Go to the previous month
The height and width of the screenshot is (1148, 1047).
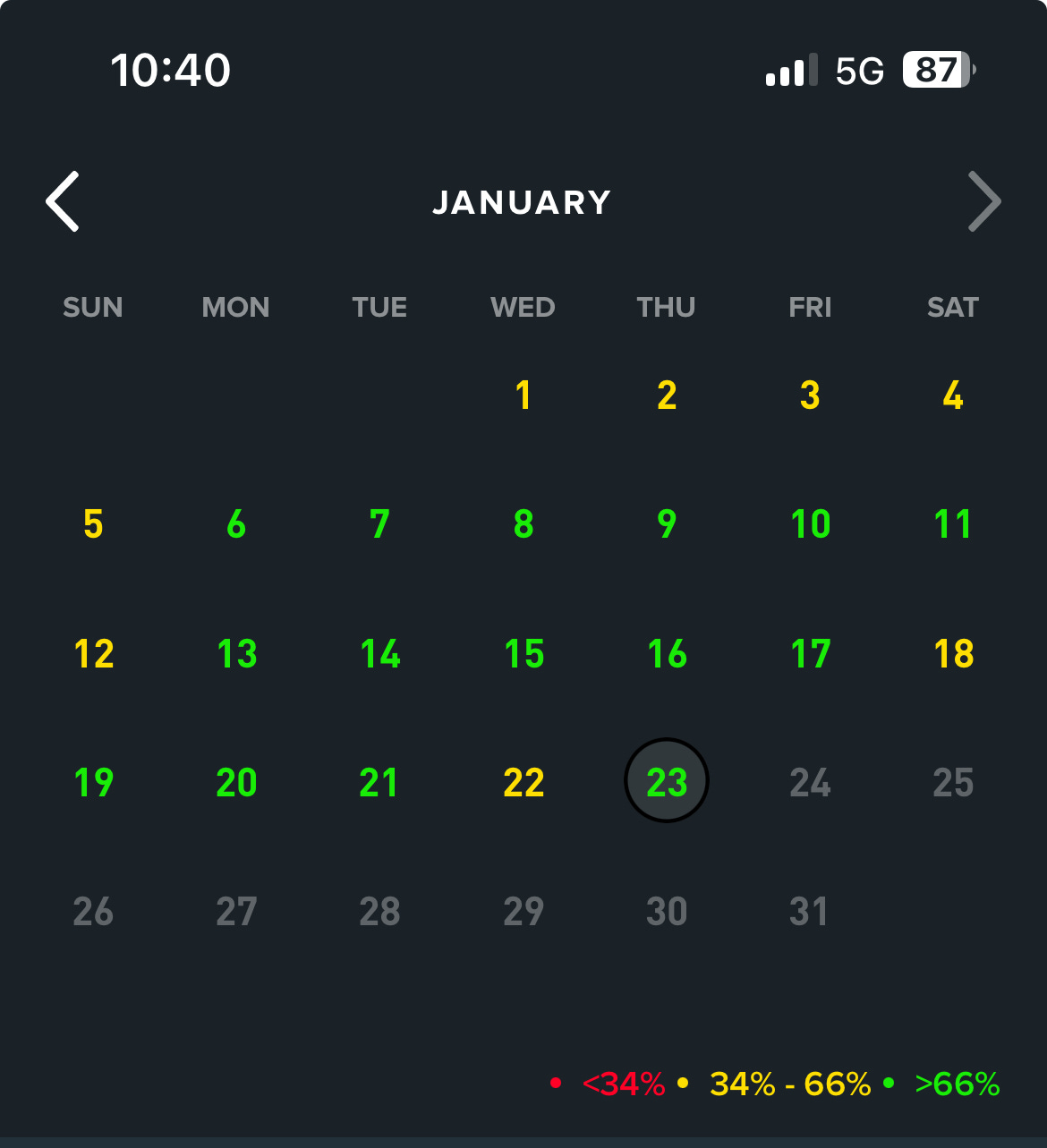tap(64, 202)
